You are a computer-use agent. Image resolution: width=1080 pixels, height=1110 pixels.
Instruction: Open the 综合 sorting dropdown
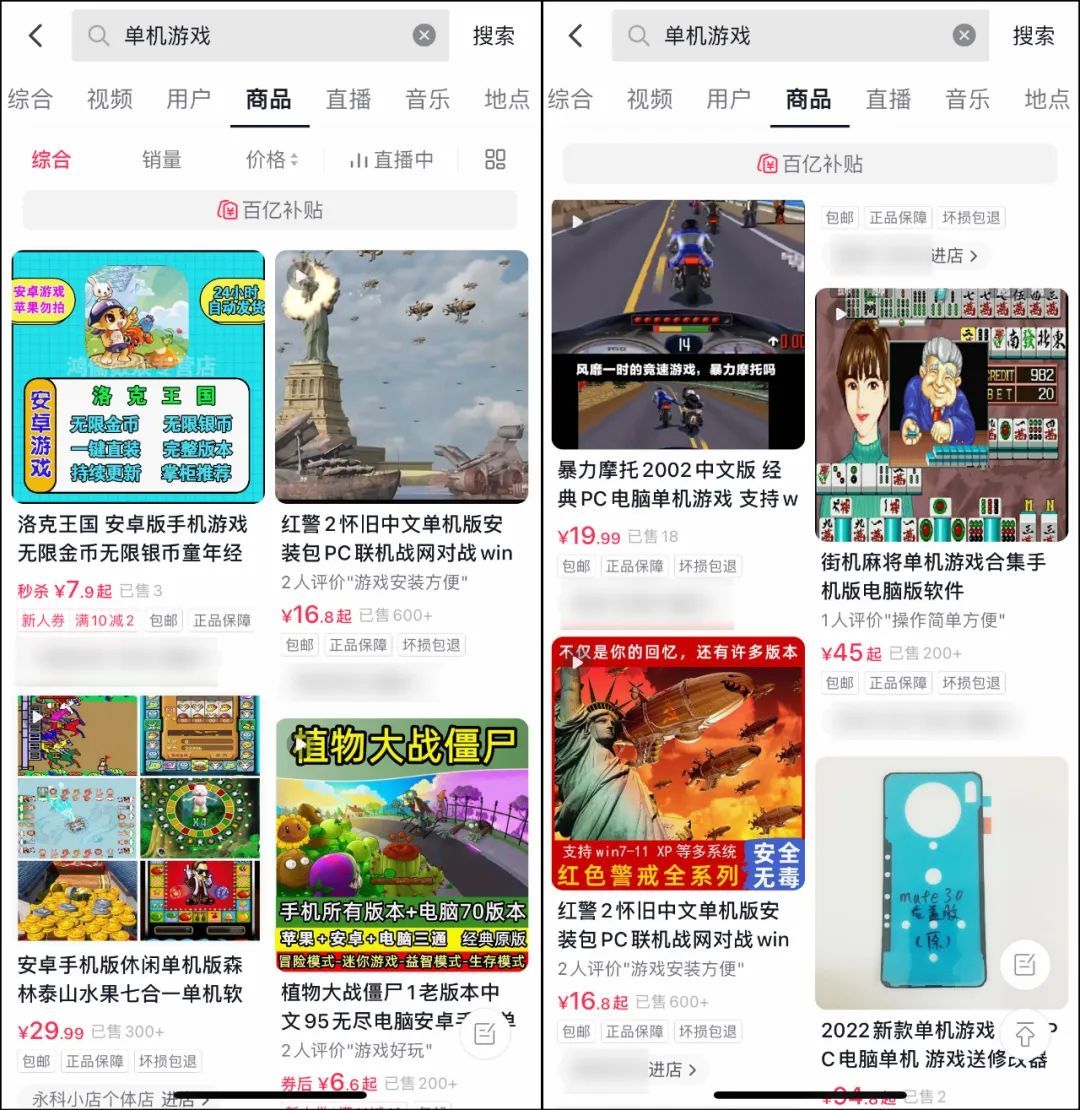[x=50, y=160]
